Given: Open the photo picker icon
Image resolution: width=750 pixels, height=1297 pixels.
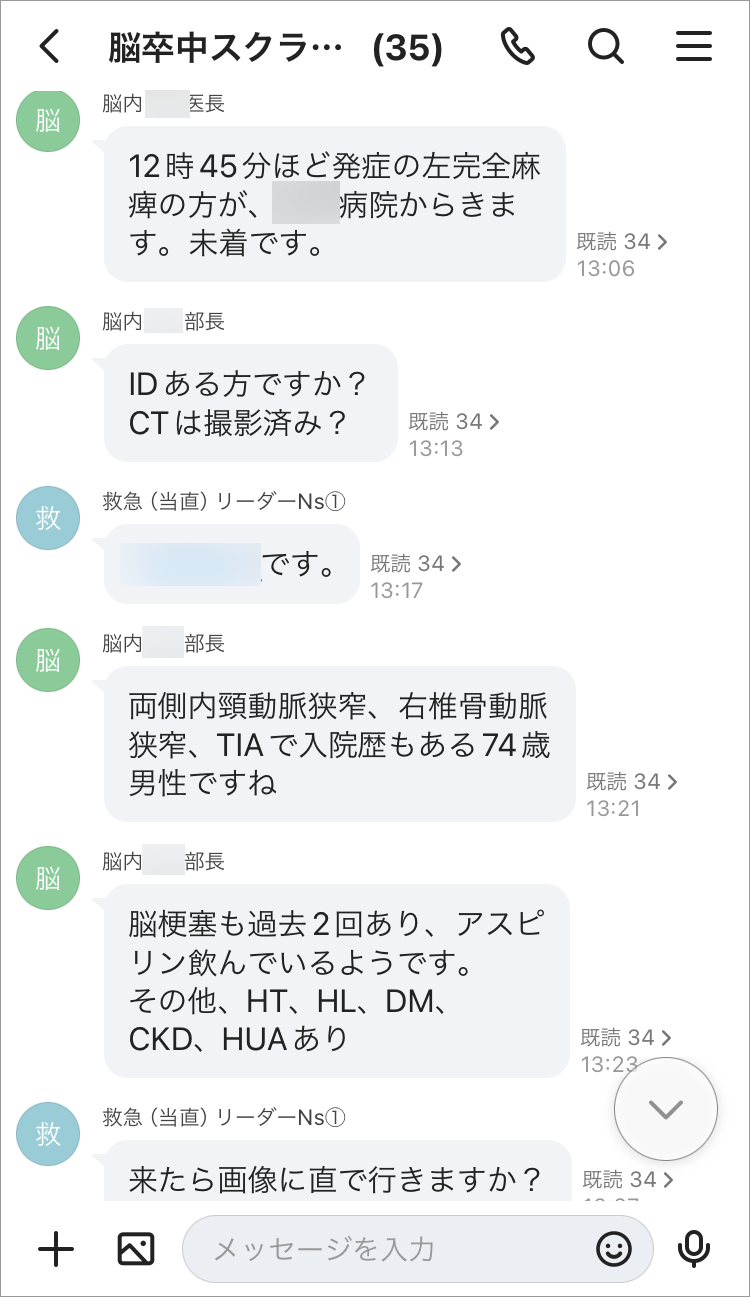Looking at the screenshot, I should (x=135, y=1248).
